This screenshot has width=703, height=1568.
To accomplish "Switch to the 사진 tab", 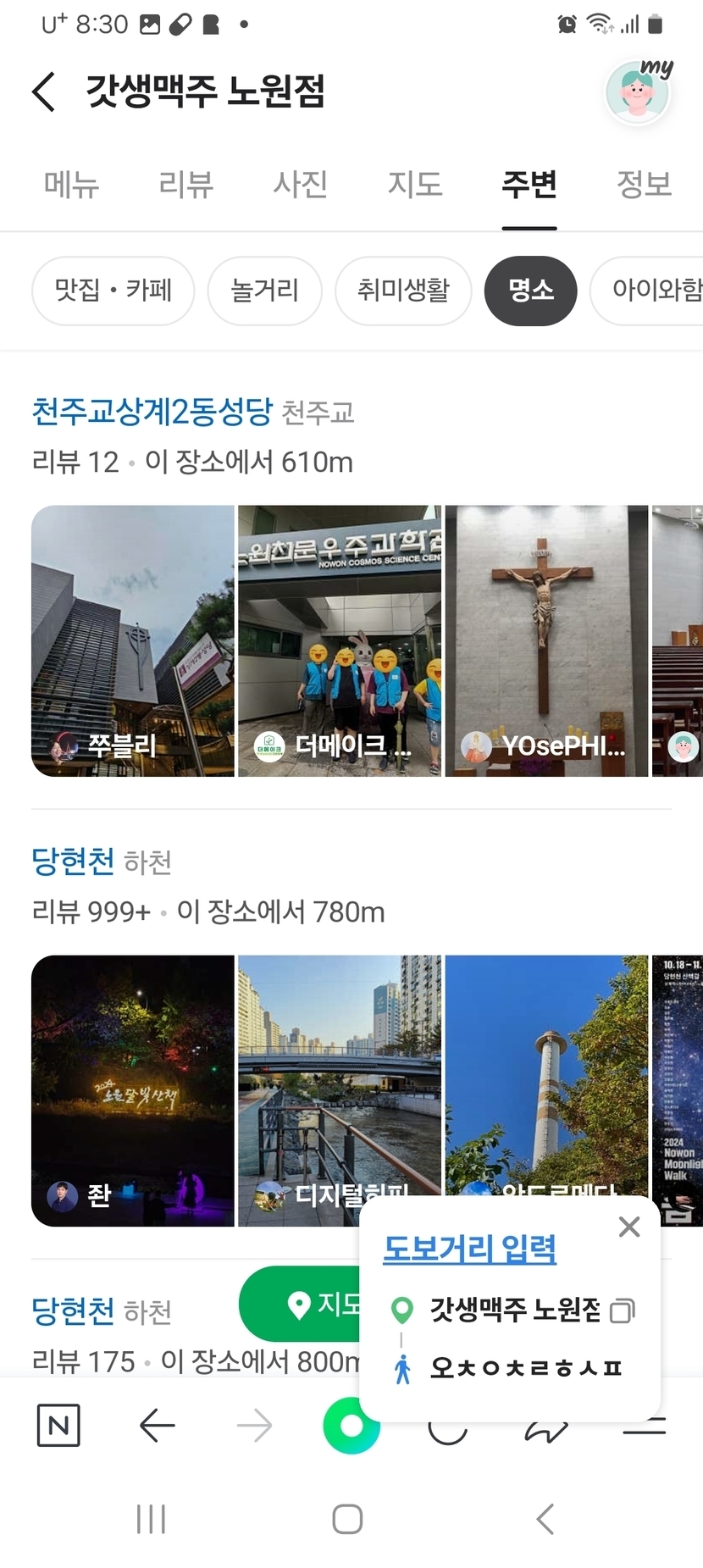I will tap(301, 184).
